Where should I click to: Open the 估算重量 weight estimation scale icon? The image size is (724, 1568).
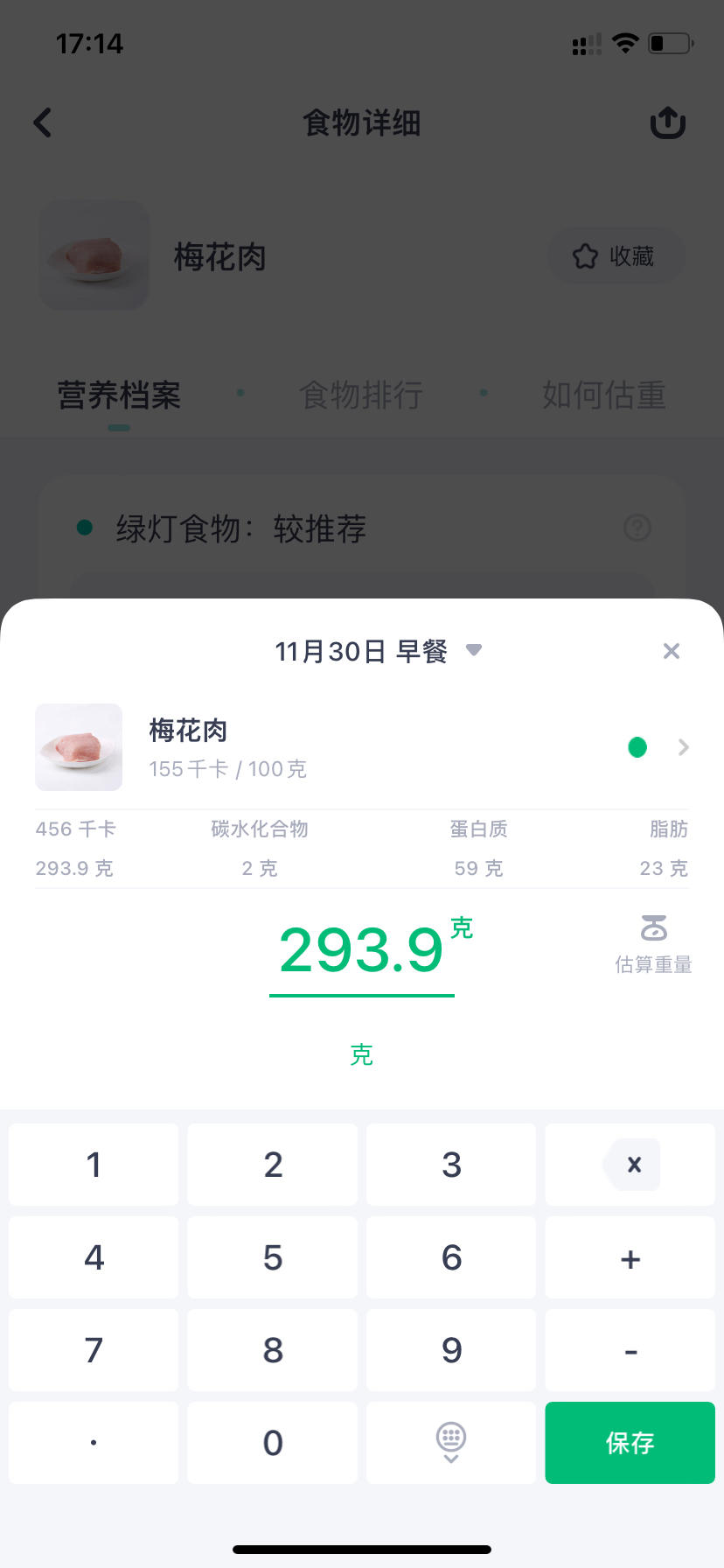[653, 929]
